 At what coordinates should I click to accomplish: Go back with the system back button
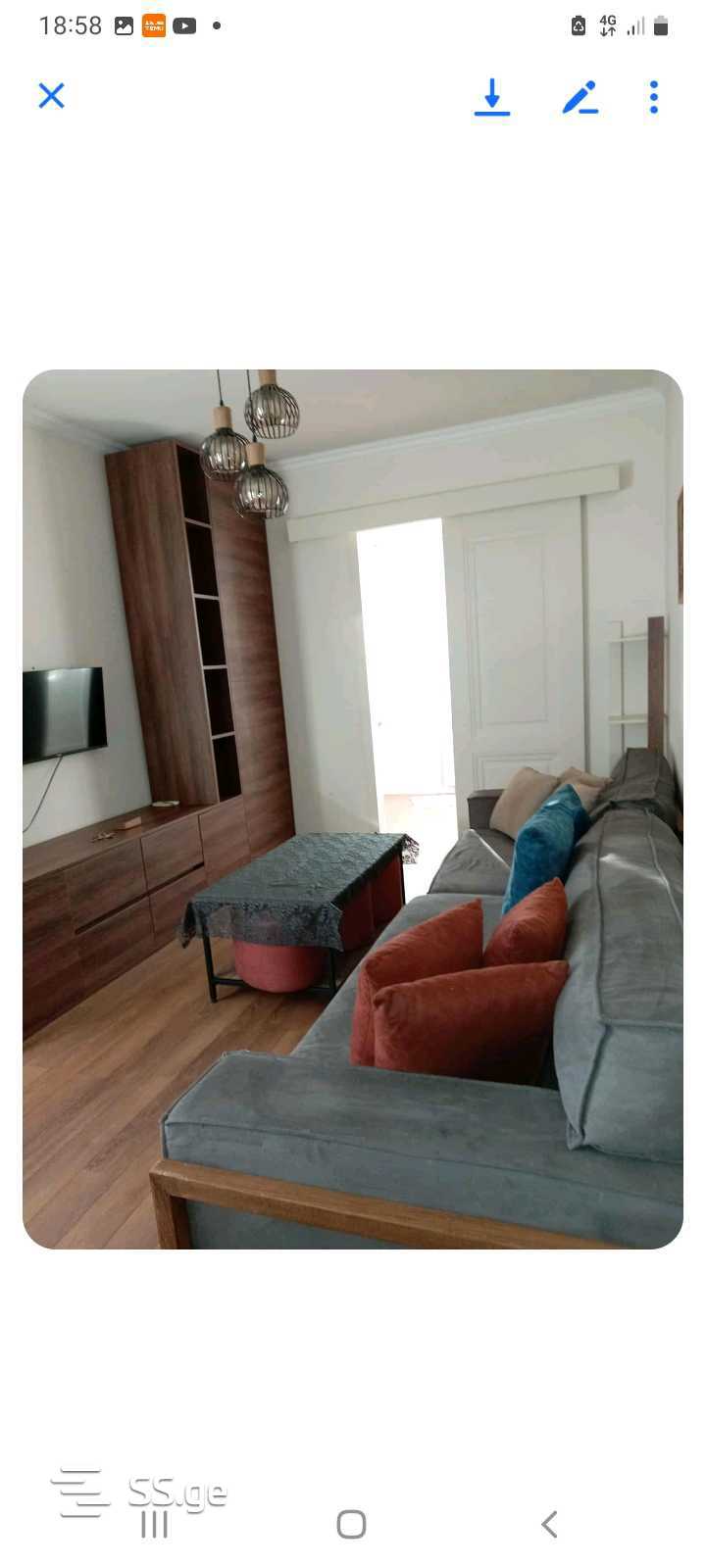coord(549,1524)
